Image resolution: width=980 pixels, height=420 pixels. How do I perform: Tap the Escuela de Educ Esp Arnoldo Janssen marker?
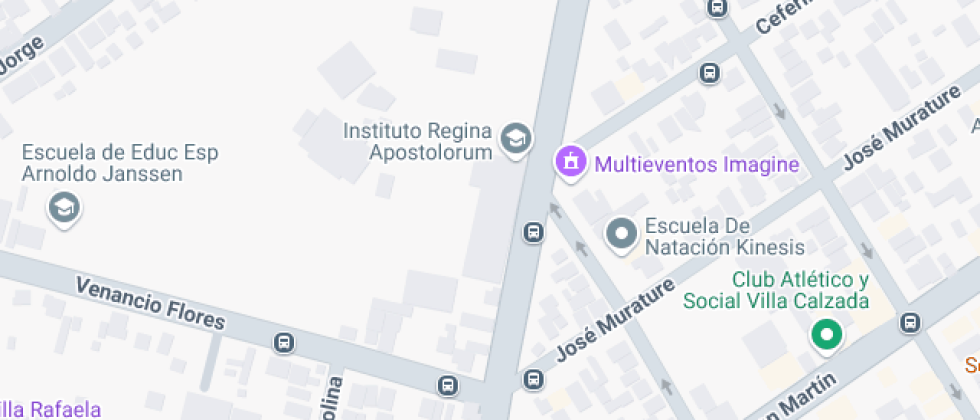pos(64,209)
